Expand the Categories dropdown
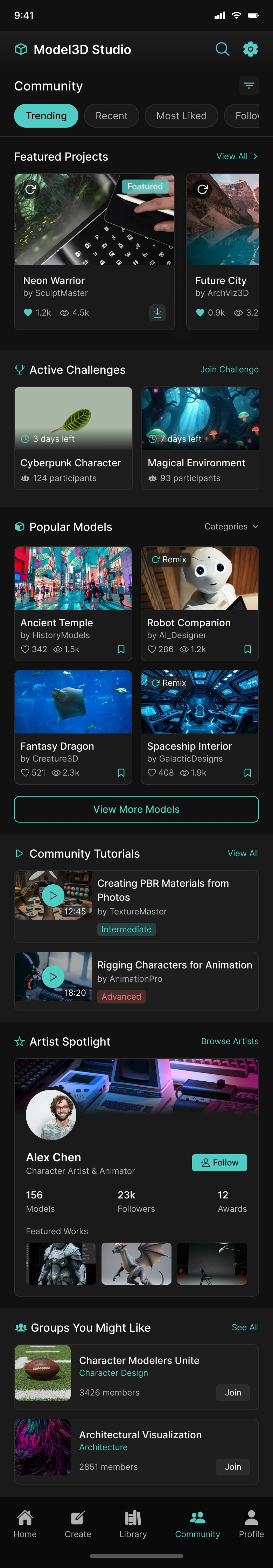Viewport: 273px width, 1568px height. point(231,527)
